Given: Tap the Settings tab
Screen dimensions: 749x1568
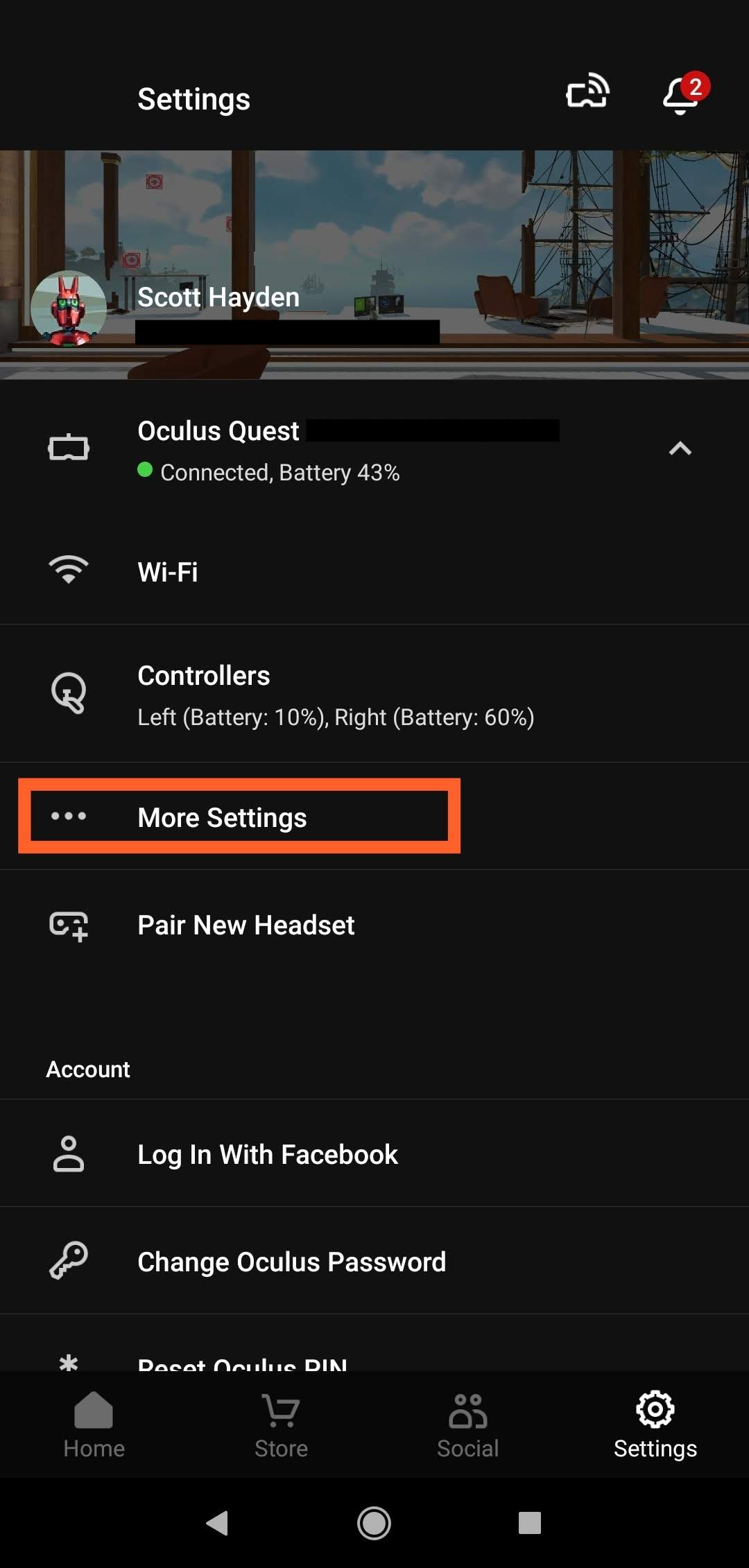Looking at the screenshot, I should (x=655, y=1426).
